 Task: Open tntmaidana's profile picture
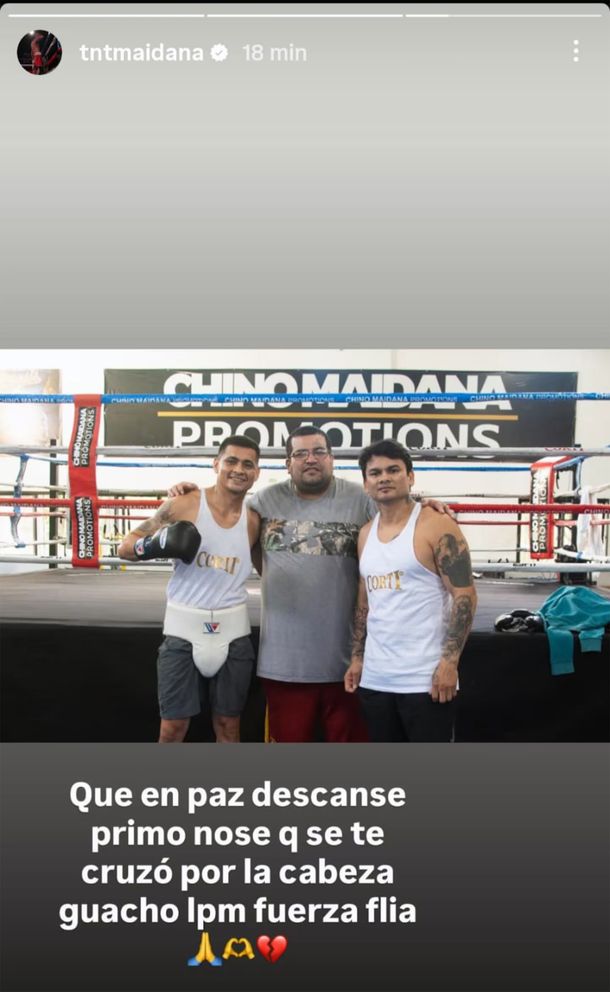coord(39,52)
